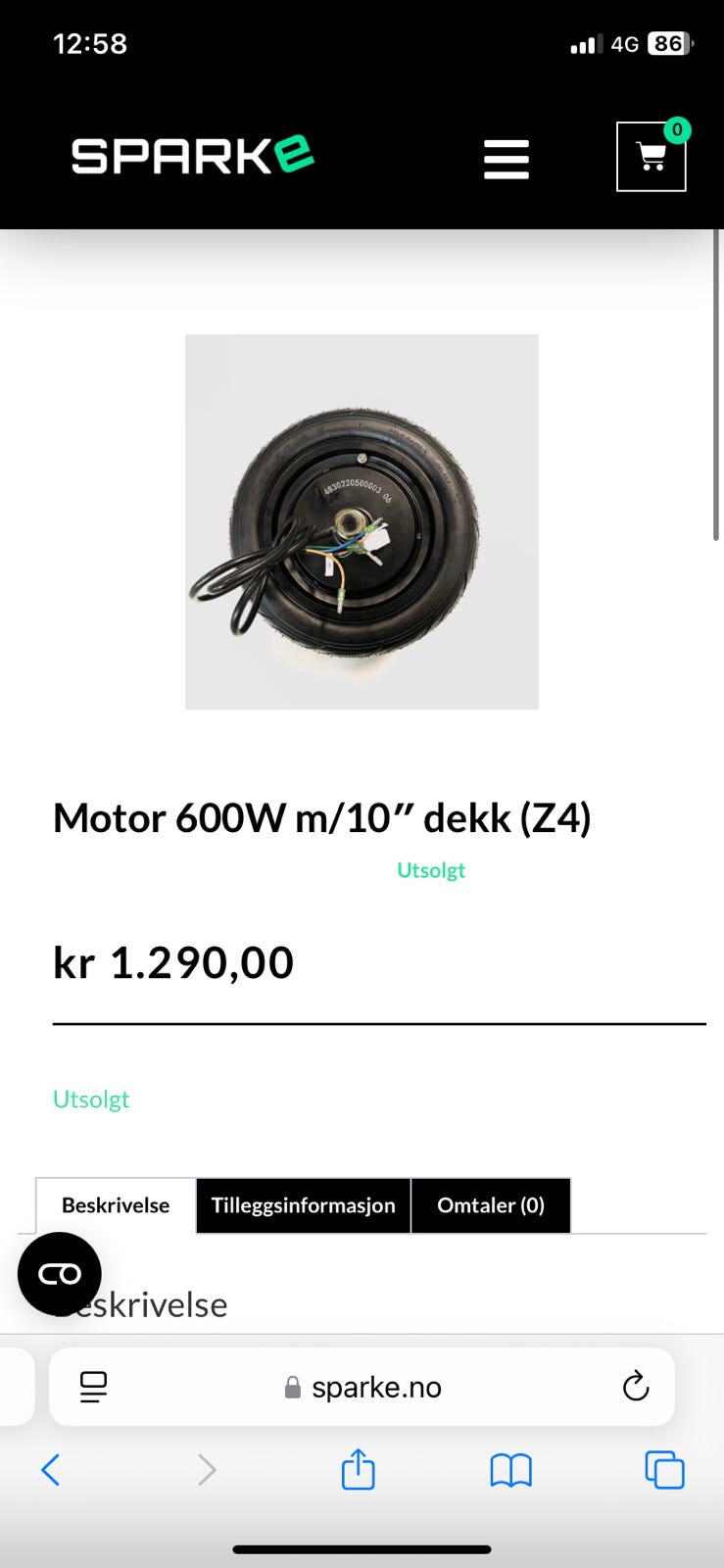Open the page settings reader menu
724x1568 pixels.
pyautogui.click(x=94, y=1387)
